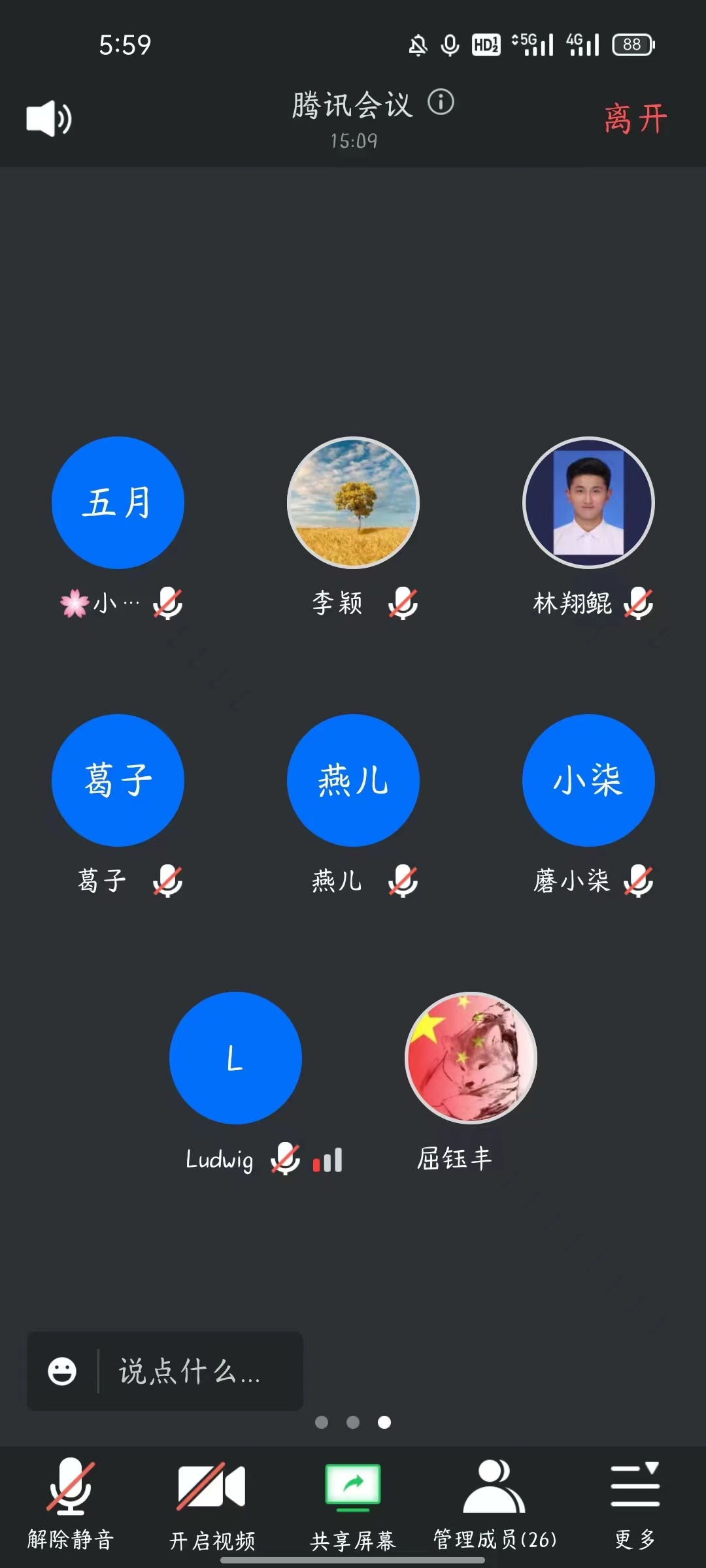Tap the 五月 participant avatar
The width and height of the screenshot is (706, 1568).
click(x=118, y=502)
